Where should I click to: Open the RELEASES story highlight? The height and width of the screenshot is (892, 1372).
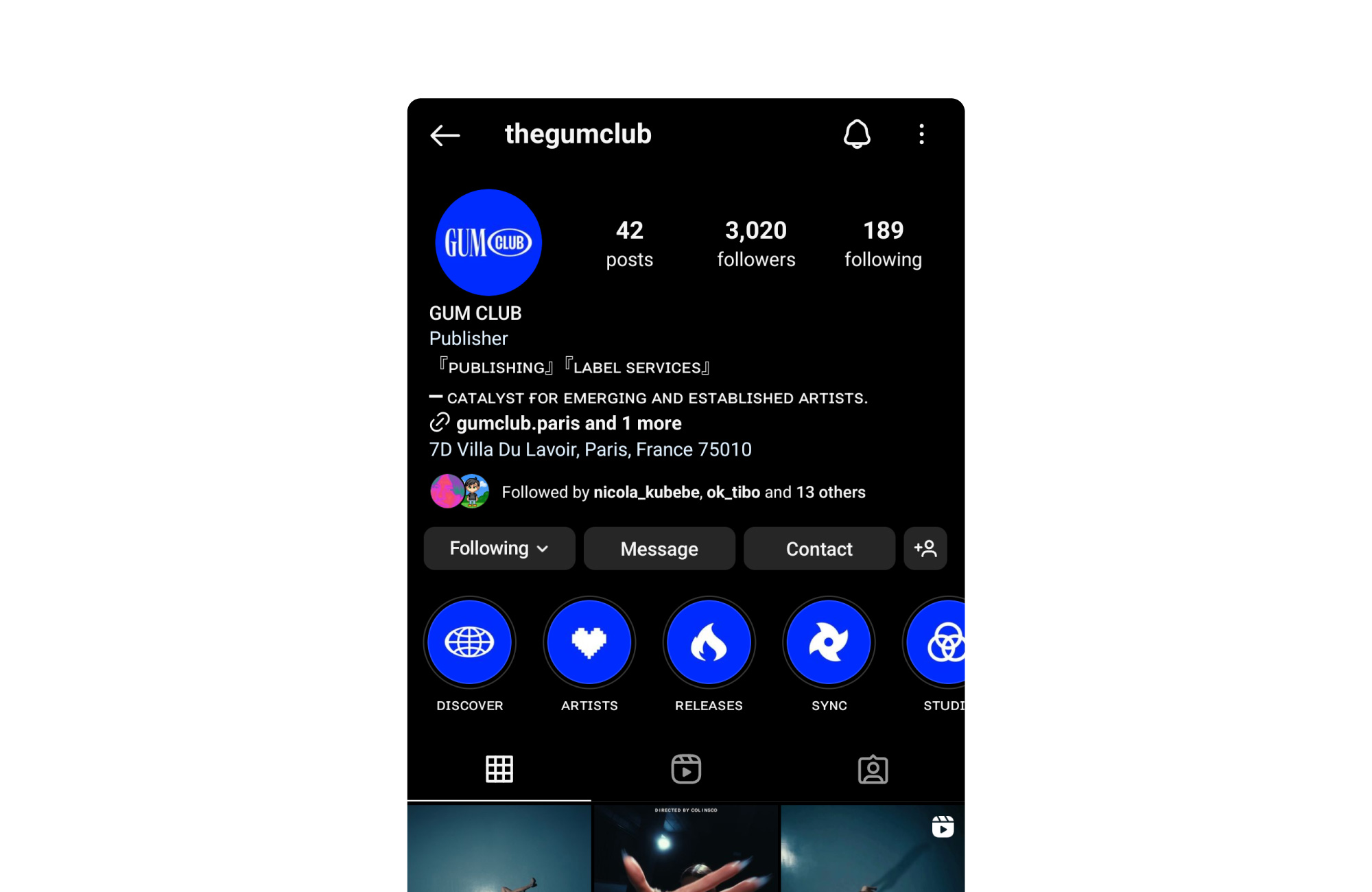[709, 643]
